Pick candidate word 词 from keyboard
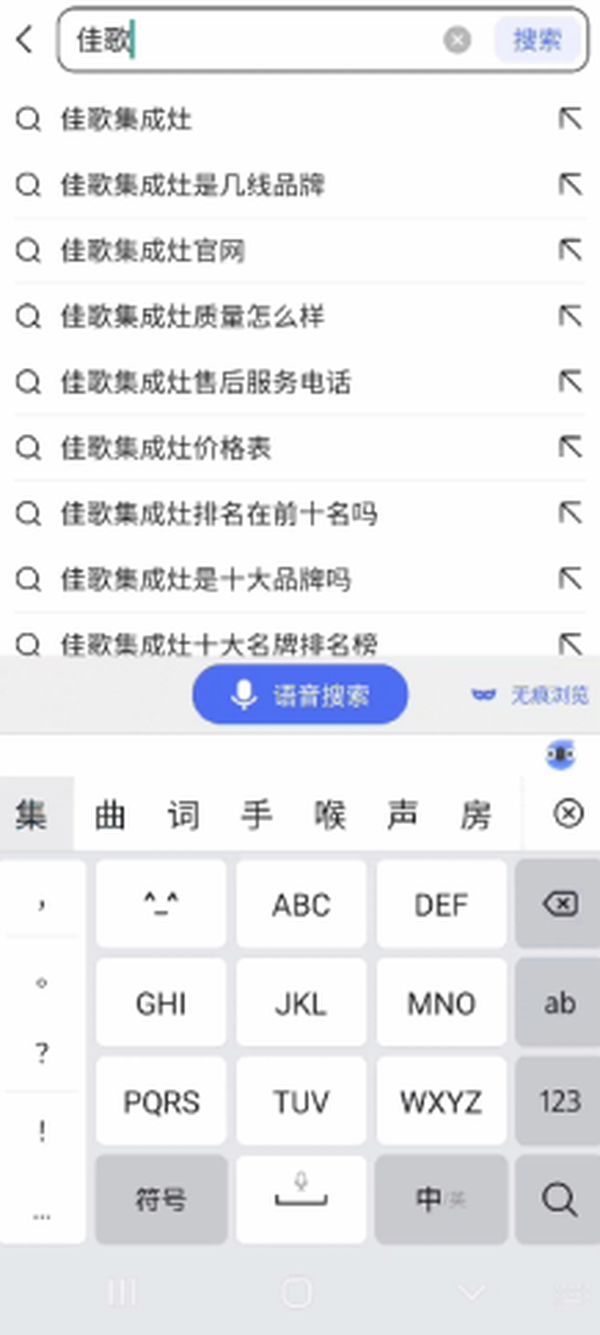Screen dimensions: 600x1335 click(183, 815)
